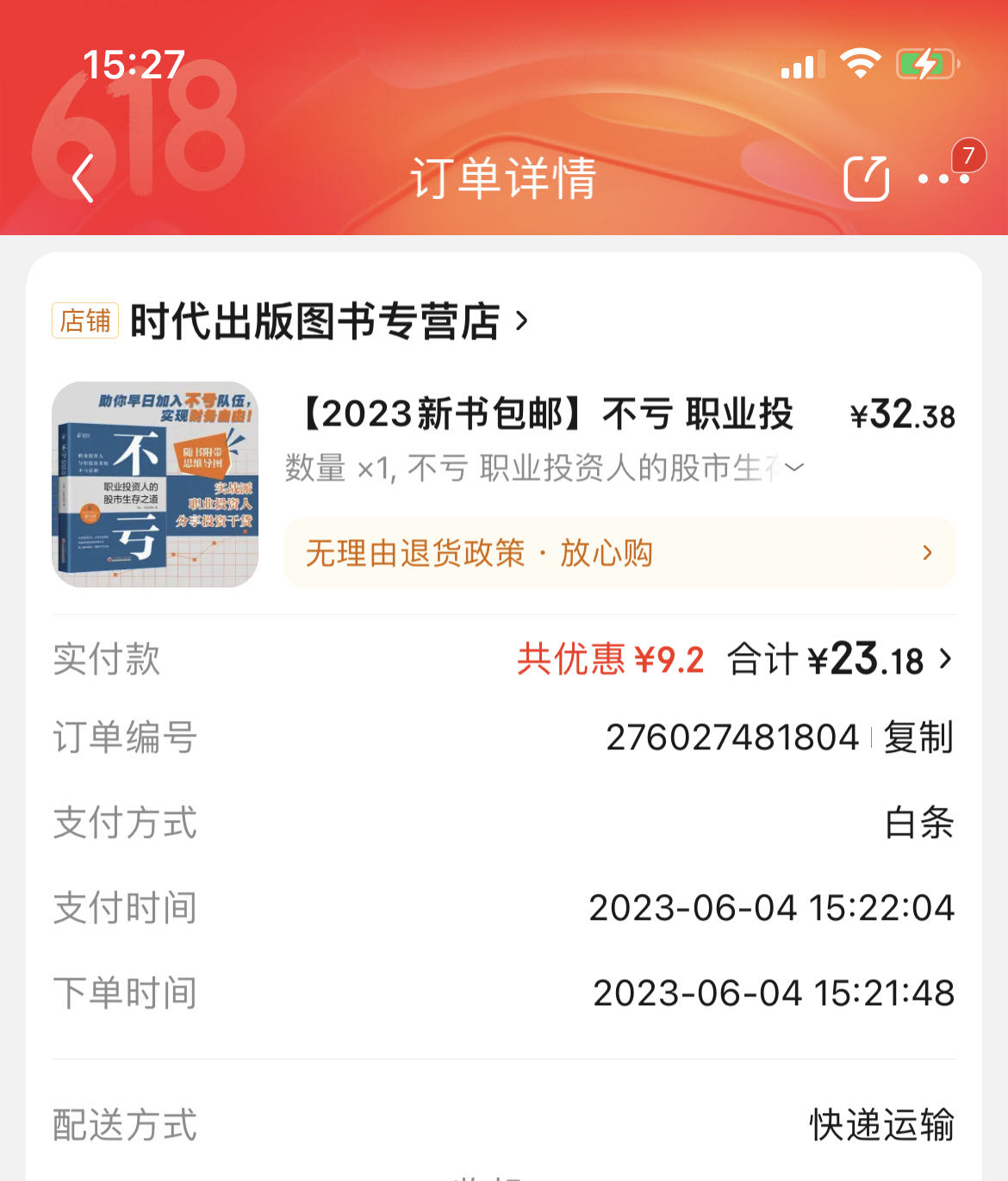Viewport: 1008px width, 1181px height.
Task: Share this order
Action: coord(865,179)
